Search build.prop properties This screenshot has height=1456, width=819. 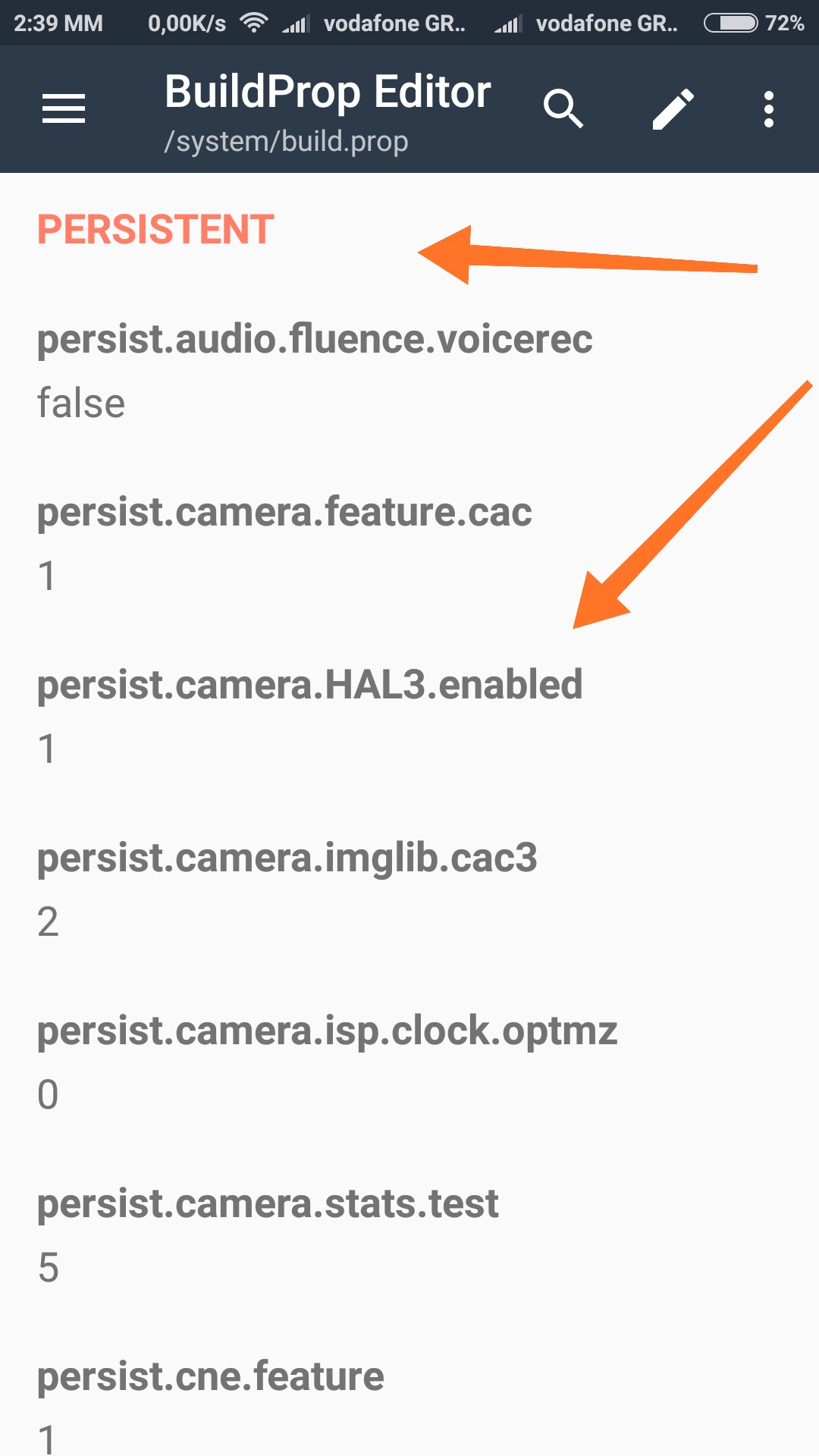[563, 108]
